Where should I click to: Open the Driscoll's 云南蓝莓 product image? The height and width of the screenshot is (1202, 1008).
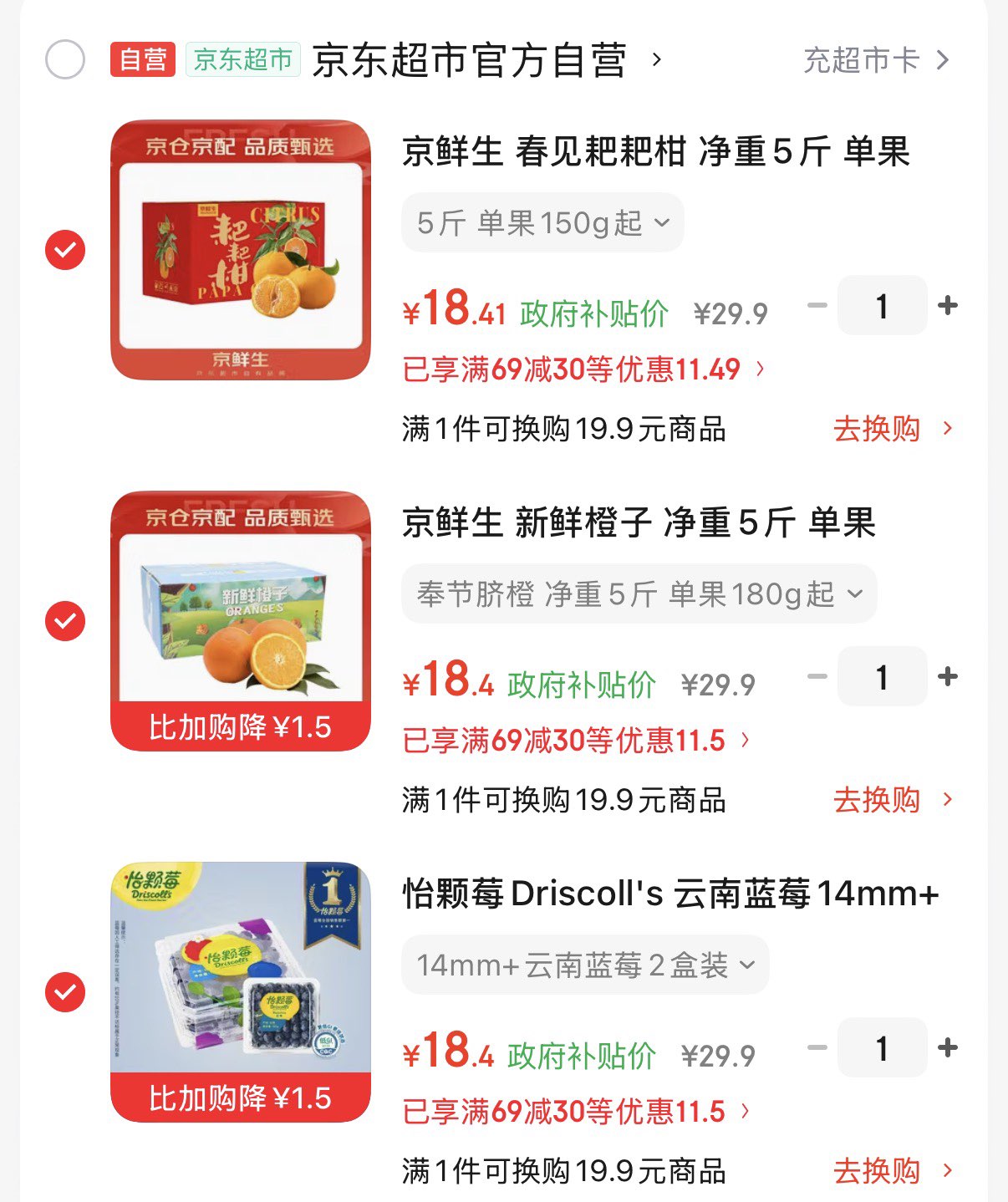tap(241, 992)
